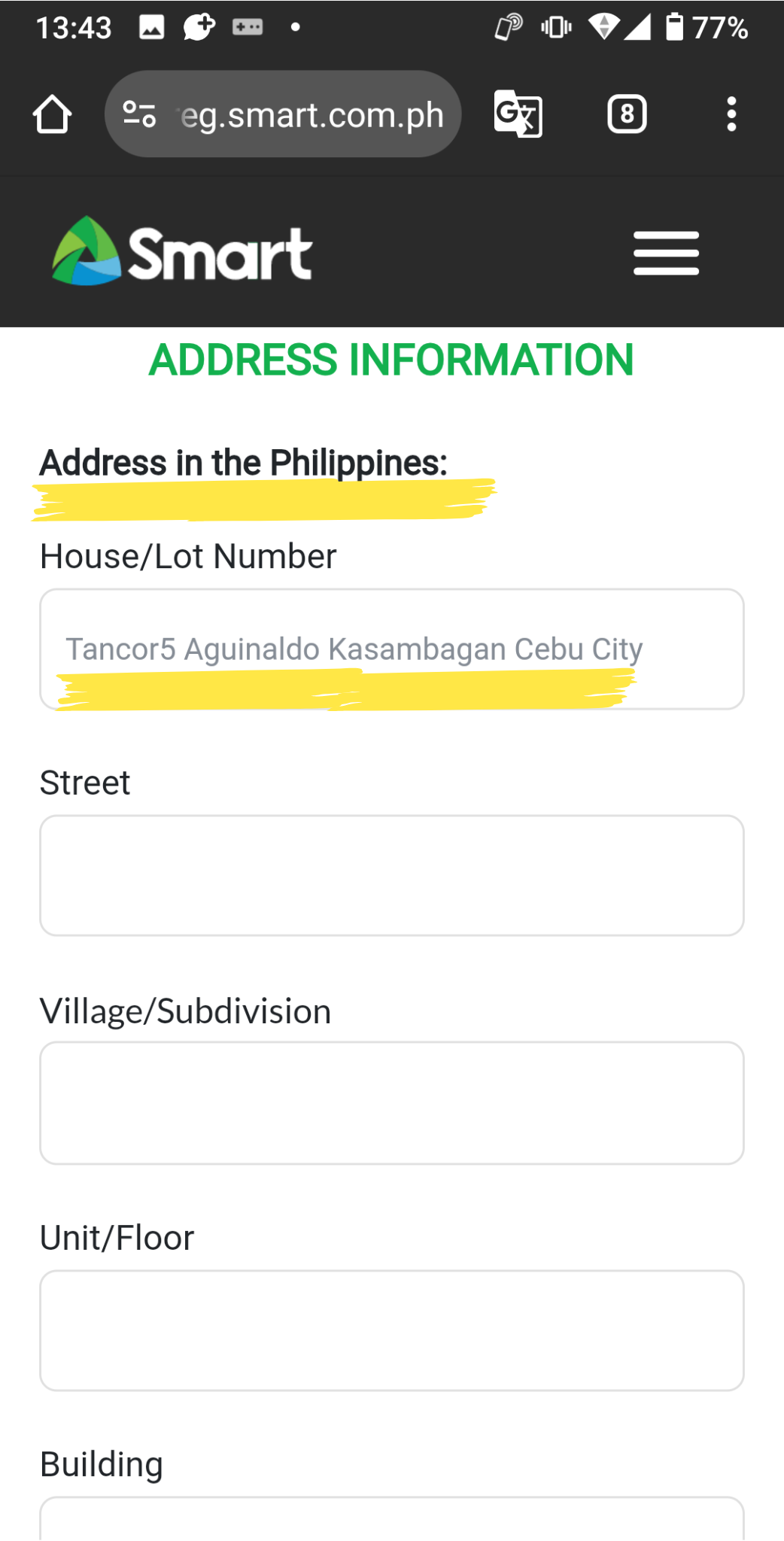Focus the Street input field
This screenshot has width=784, height=1541.
point(392,875)
